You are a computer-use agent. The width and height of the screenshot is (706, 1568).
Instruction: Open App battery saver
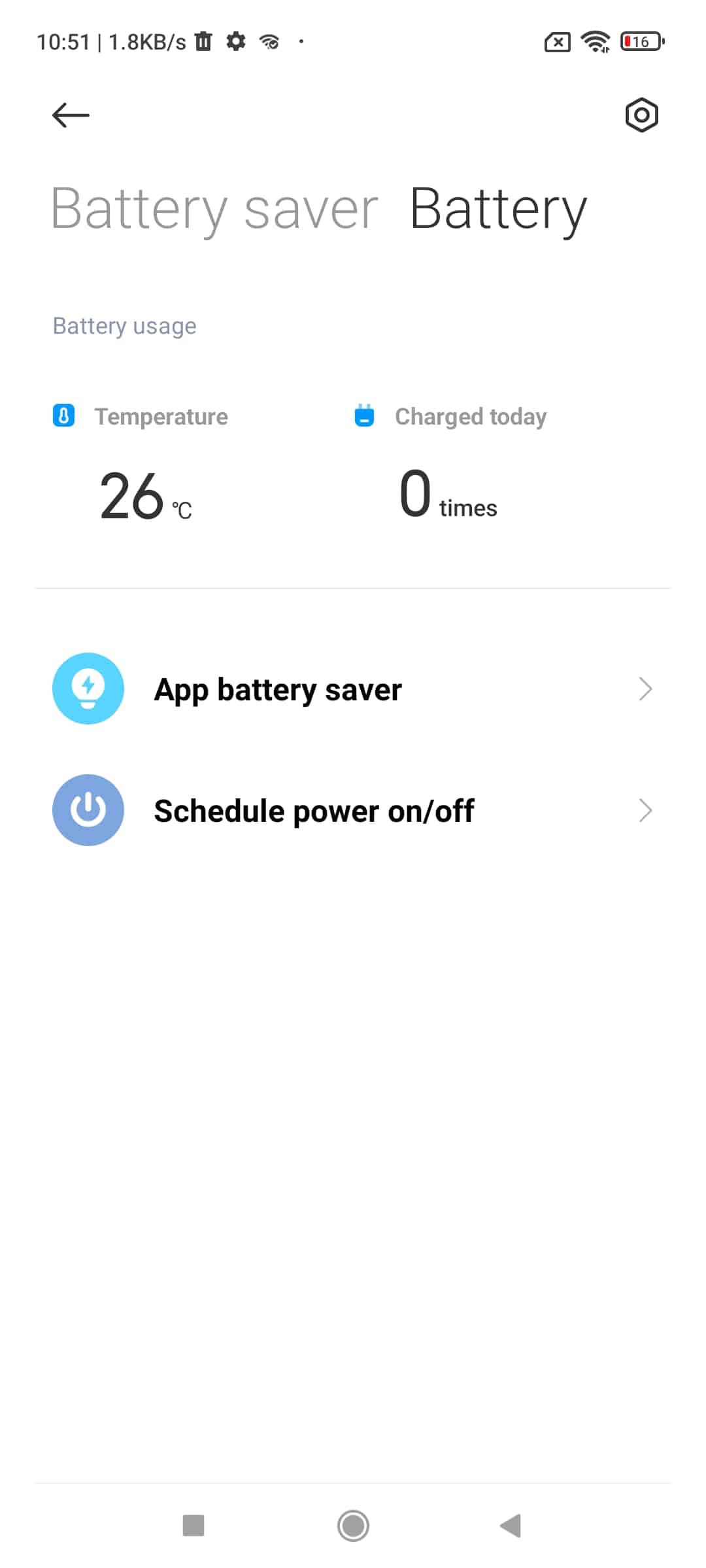pos(353,689)
